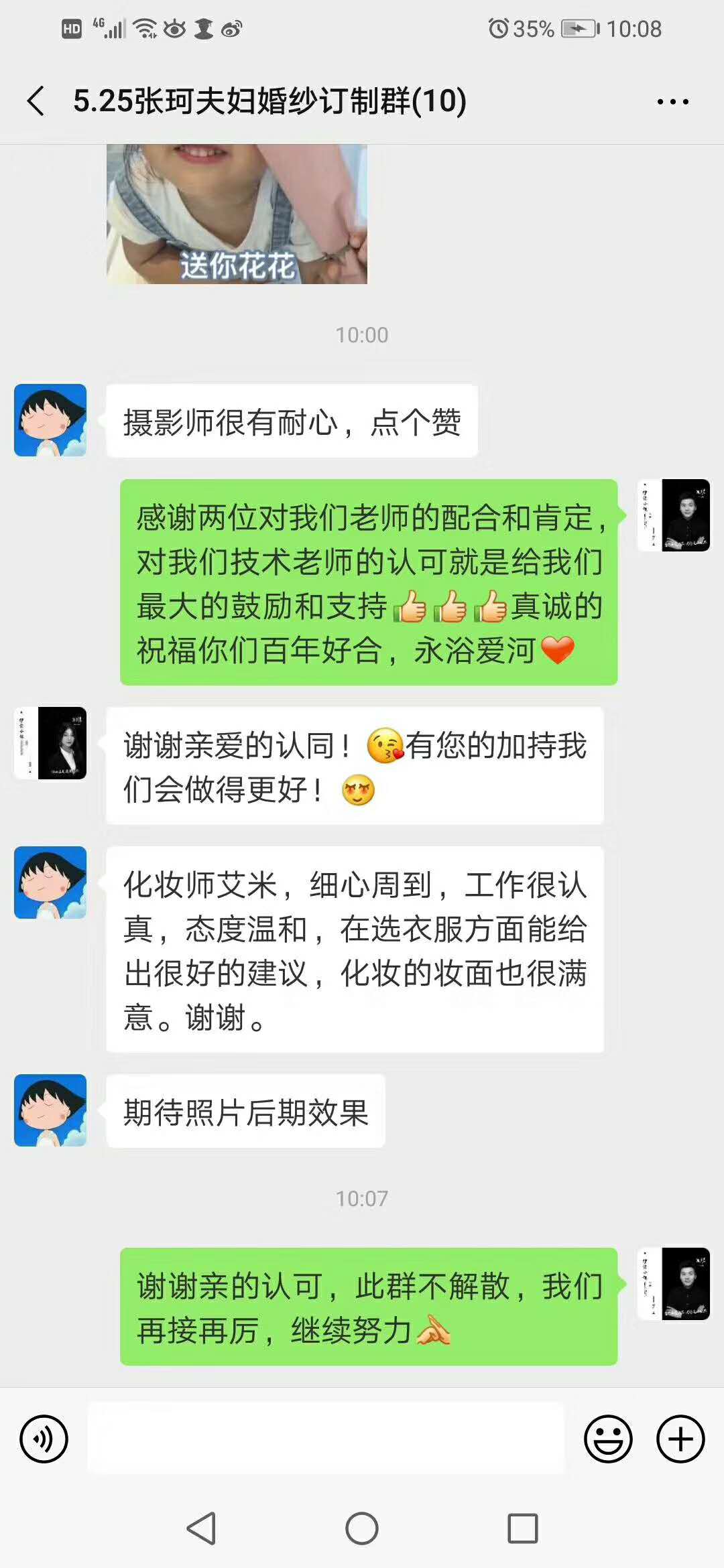Open the plus attachment menu

(x=680, y=1439)
